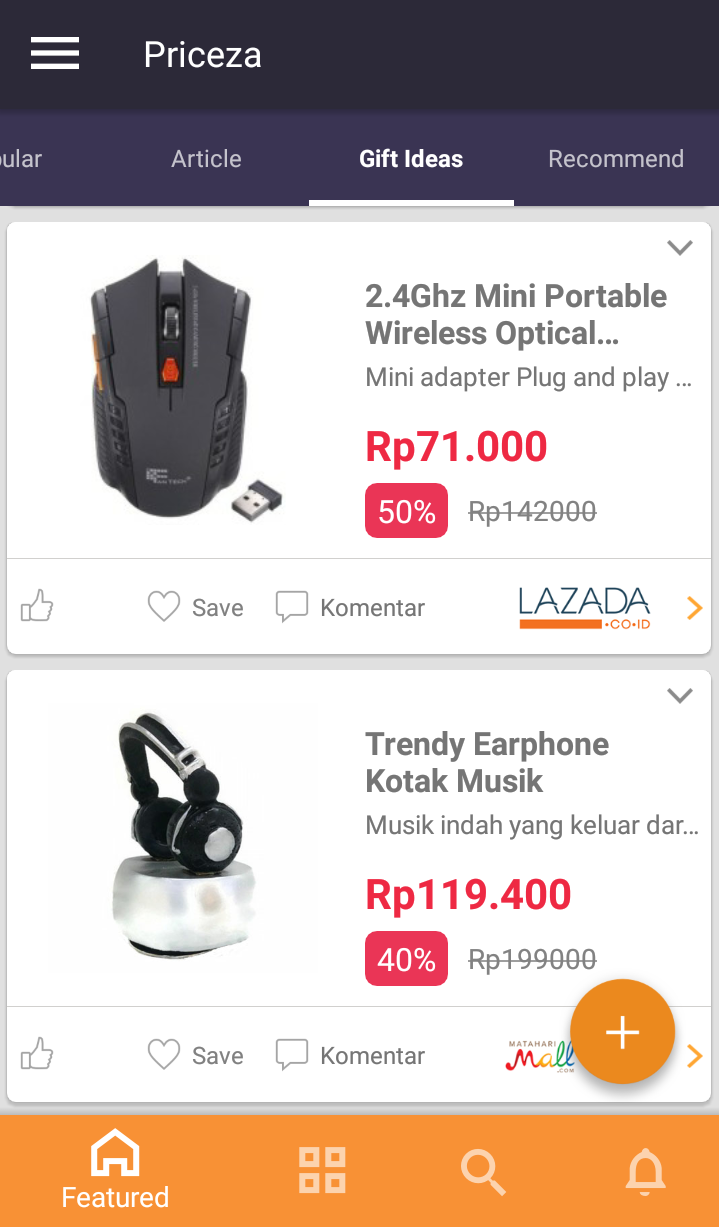The image size is (719, 1227).
Task: Comment on the Trendy Earphone Kotak Musik
Action: (x=351, y=1055)
